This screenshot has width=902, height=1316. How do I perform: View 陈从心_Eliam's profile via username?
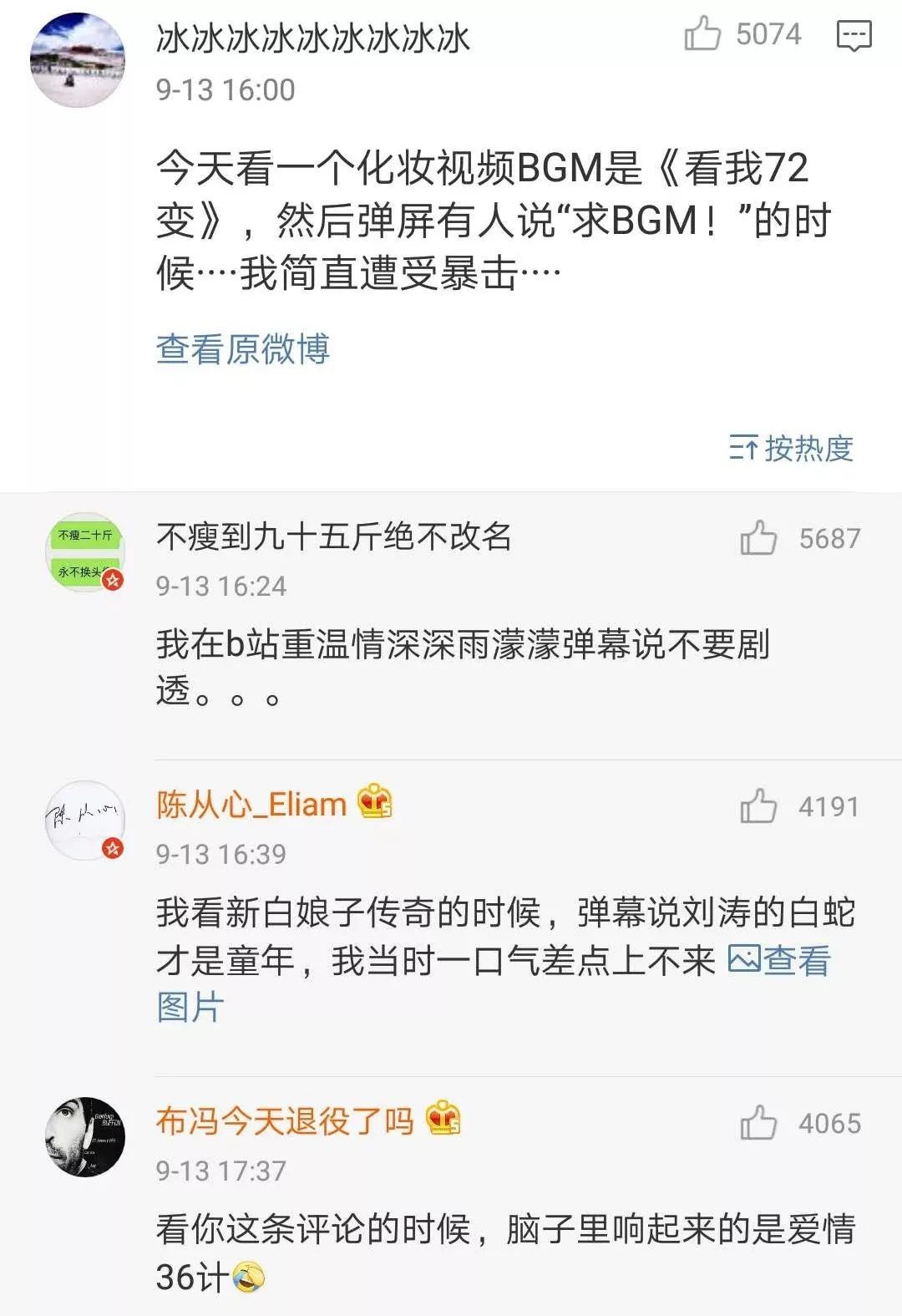click(x=251, y=805)
